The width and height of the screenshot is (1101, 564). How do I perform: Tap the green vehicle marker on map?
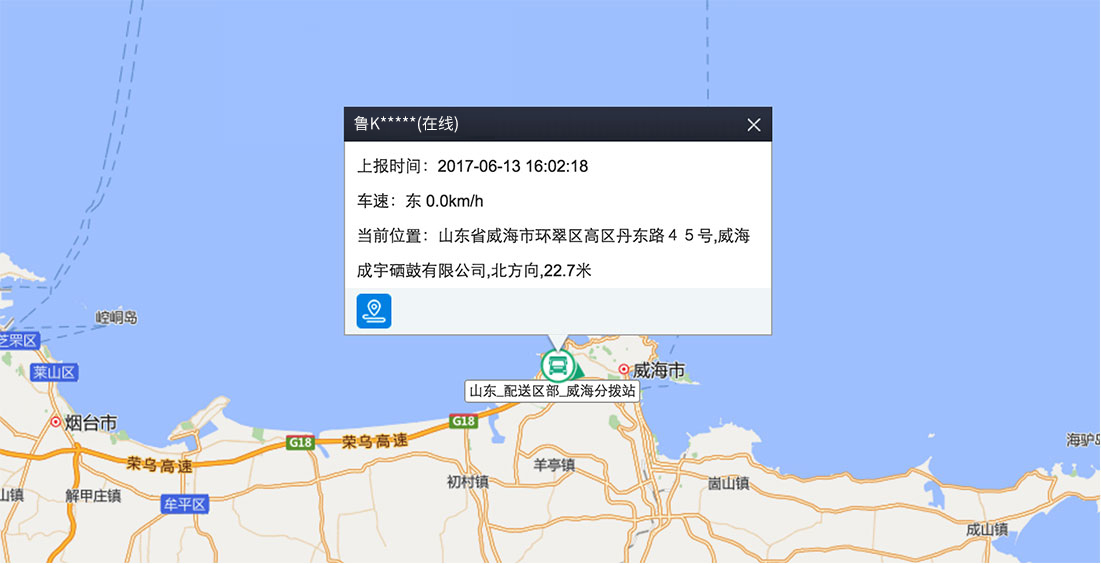tap(557, 364)
